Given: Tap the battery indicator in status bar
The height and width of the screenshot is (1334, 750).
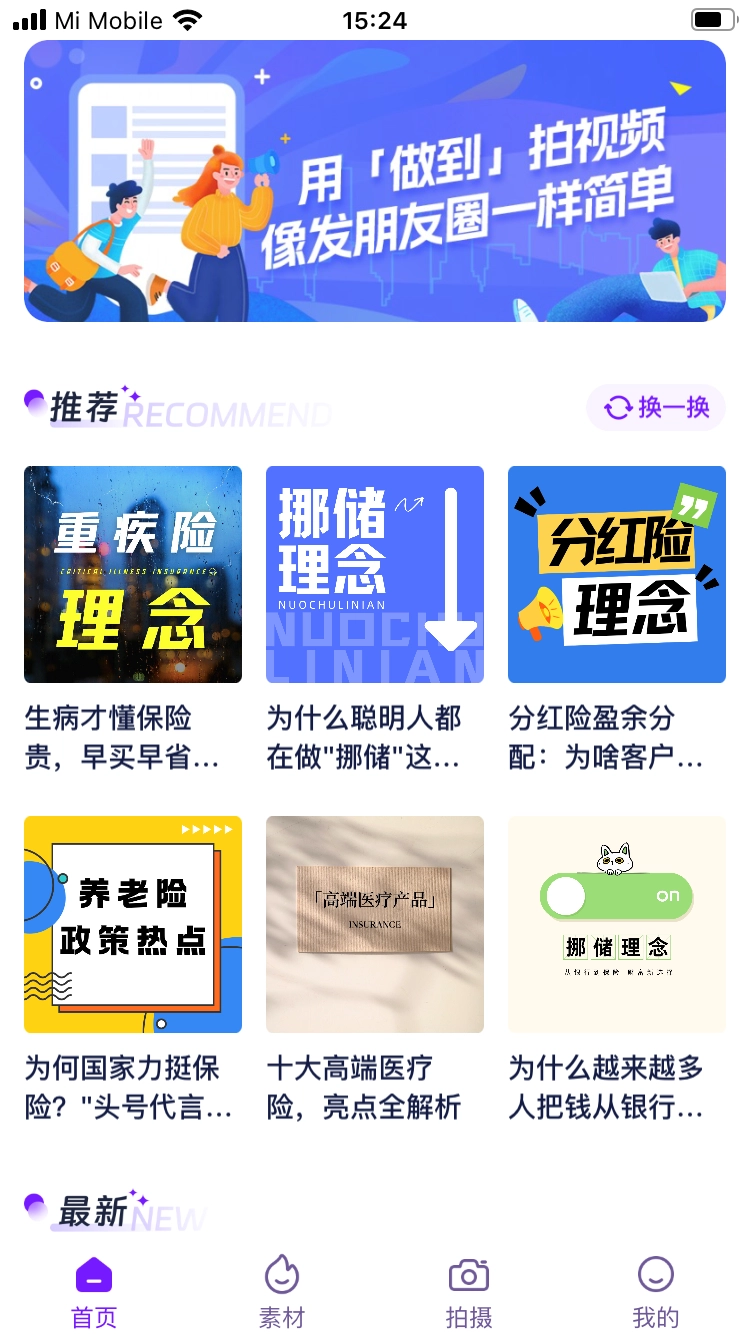Looking at the screenshot, I should (712, 17).
